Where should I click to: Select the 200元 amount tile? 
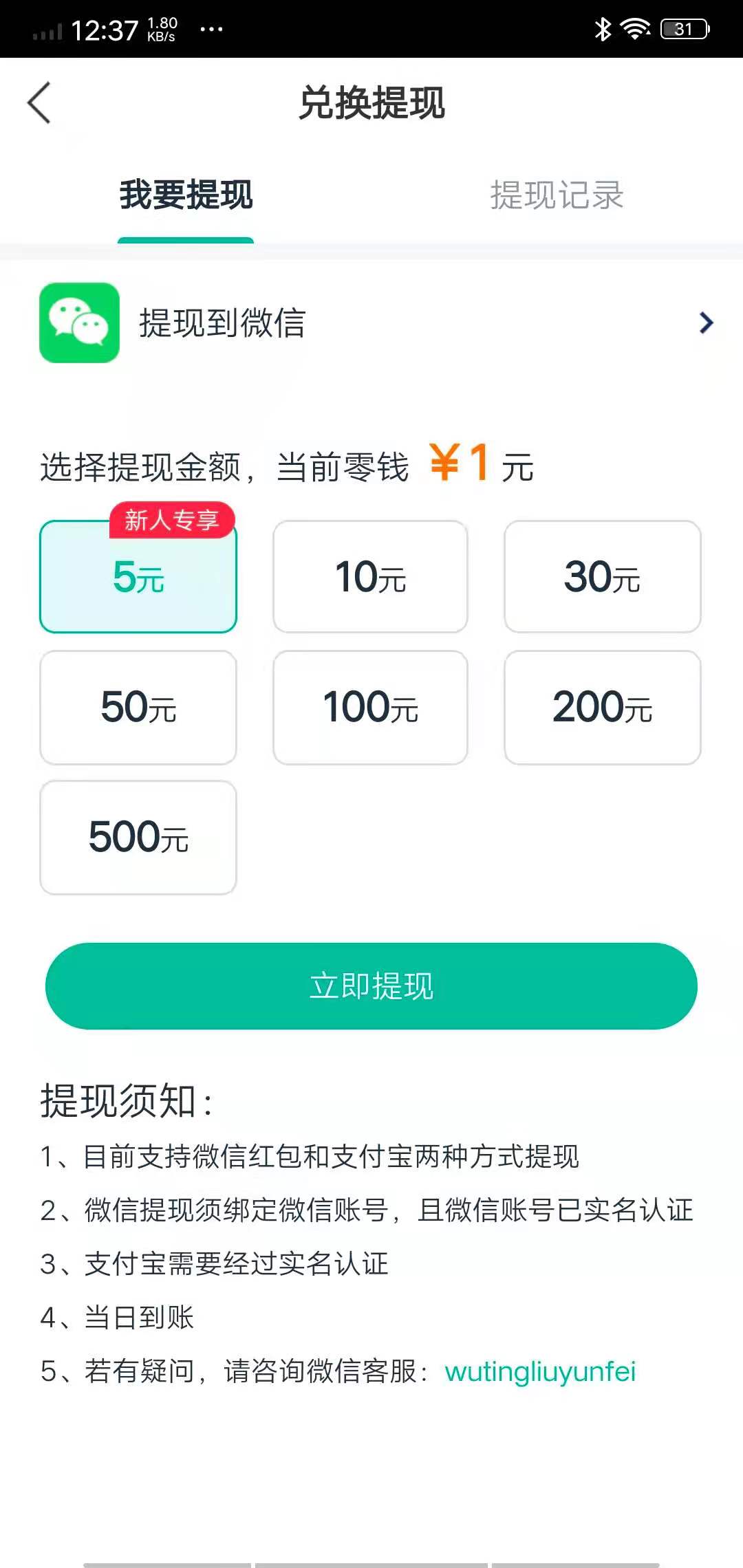pyautogui.click(x=602, y=707)
